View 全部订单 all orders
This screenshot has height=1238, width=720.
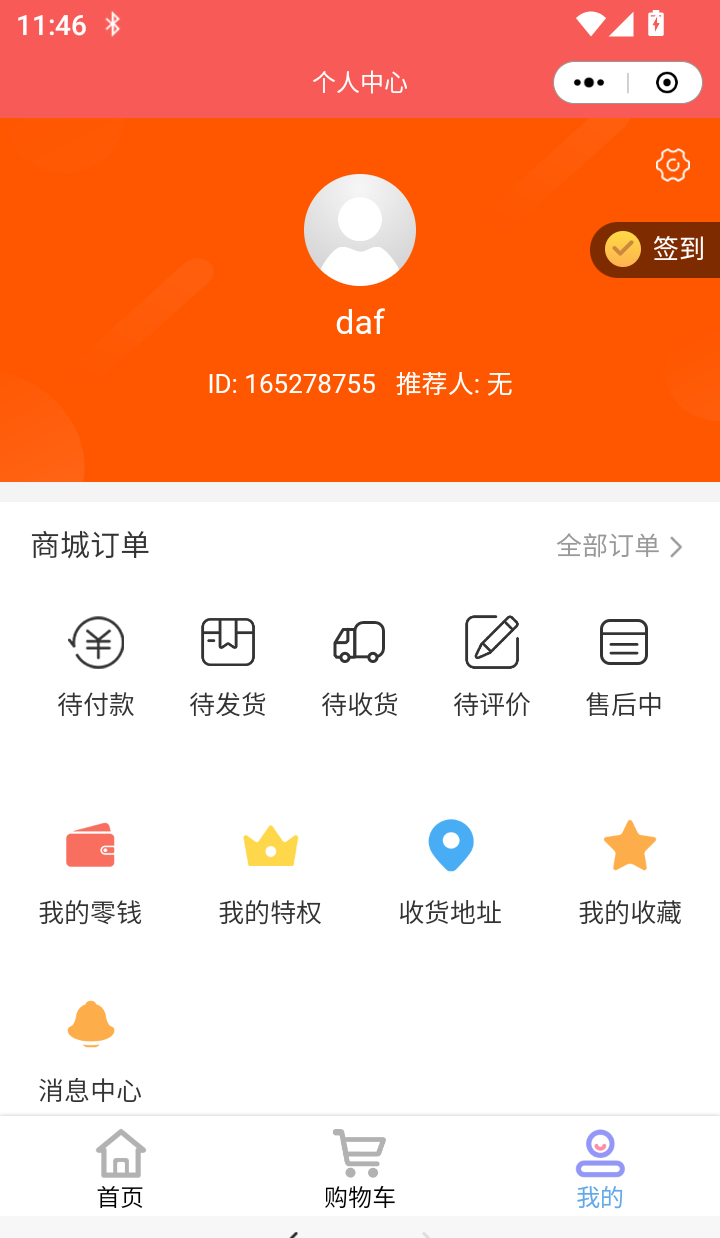pos(608,546)
